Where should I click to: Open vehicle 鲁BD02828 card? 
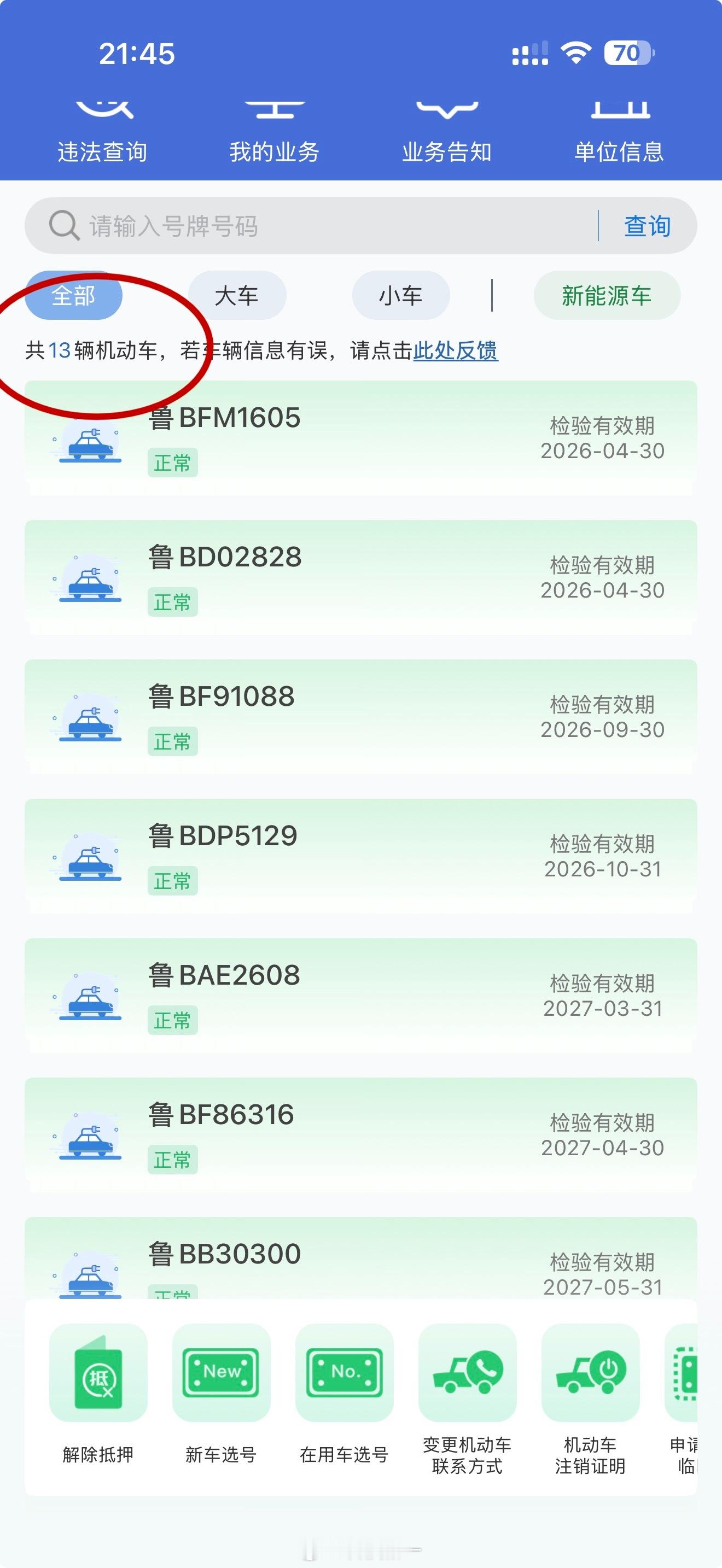click(x=360, y=578)
